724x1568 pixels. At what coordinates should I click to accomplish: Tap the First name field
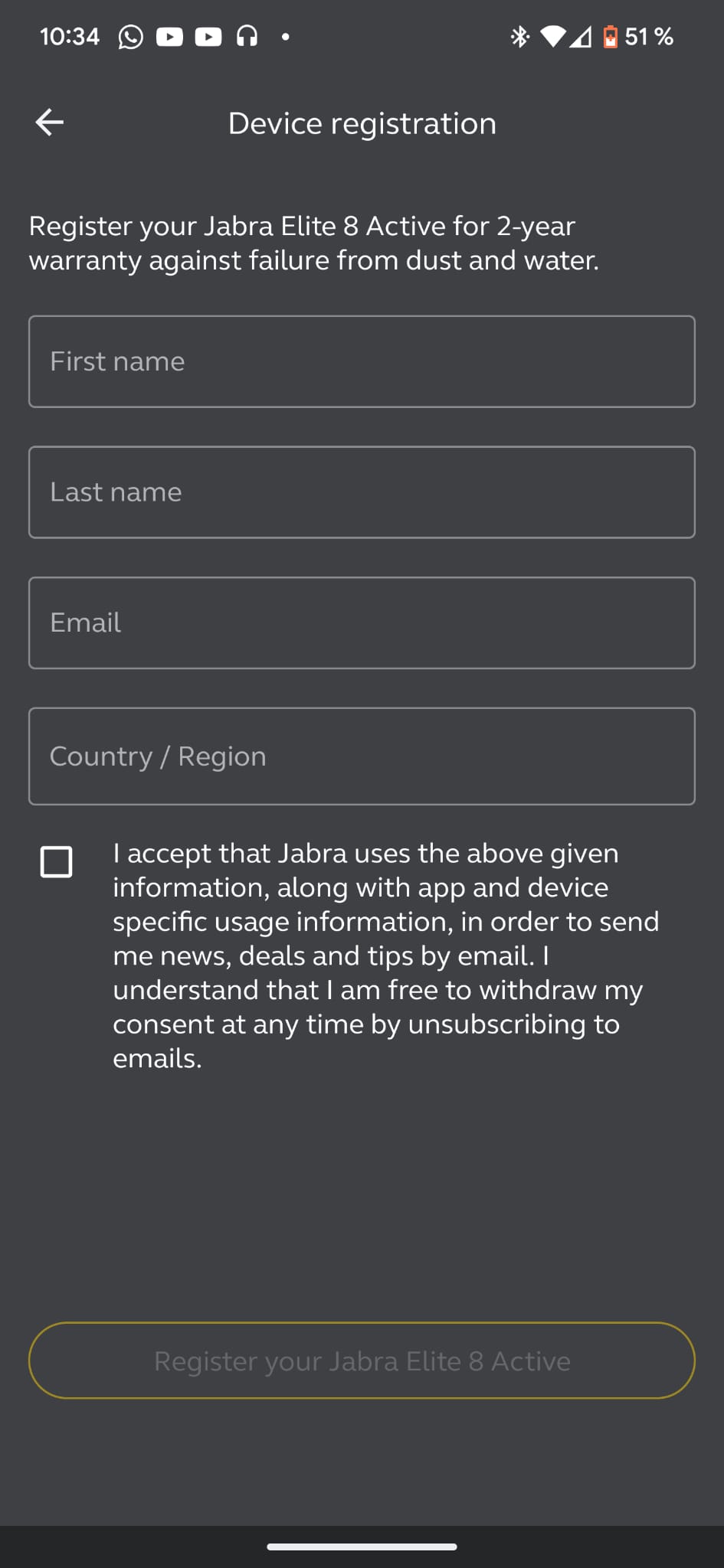[x=362, y=361]
